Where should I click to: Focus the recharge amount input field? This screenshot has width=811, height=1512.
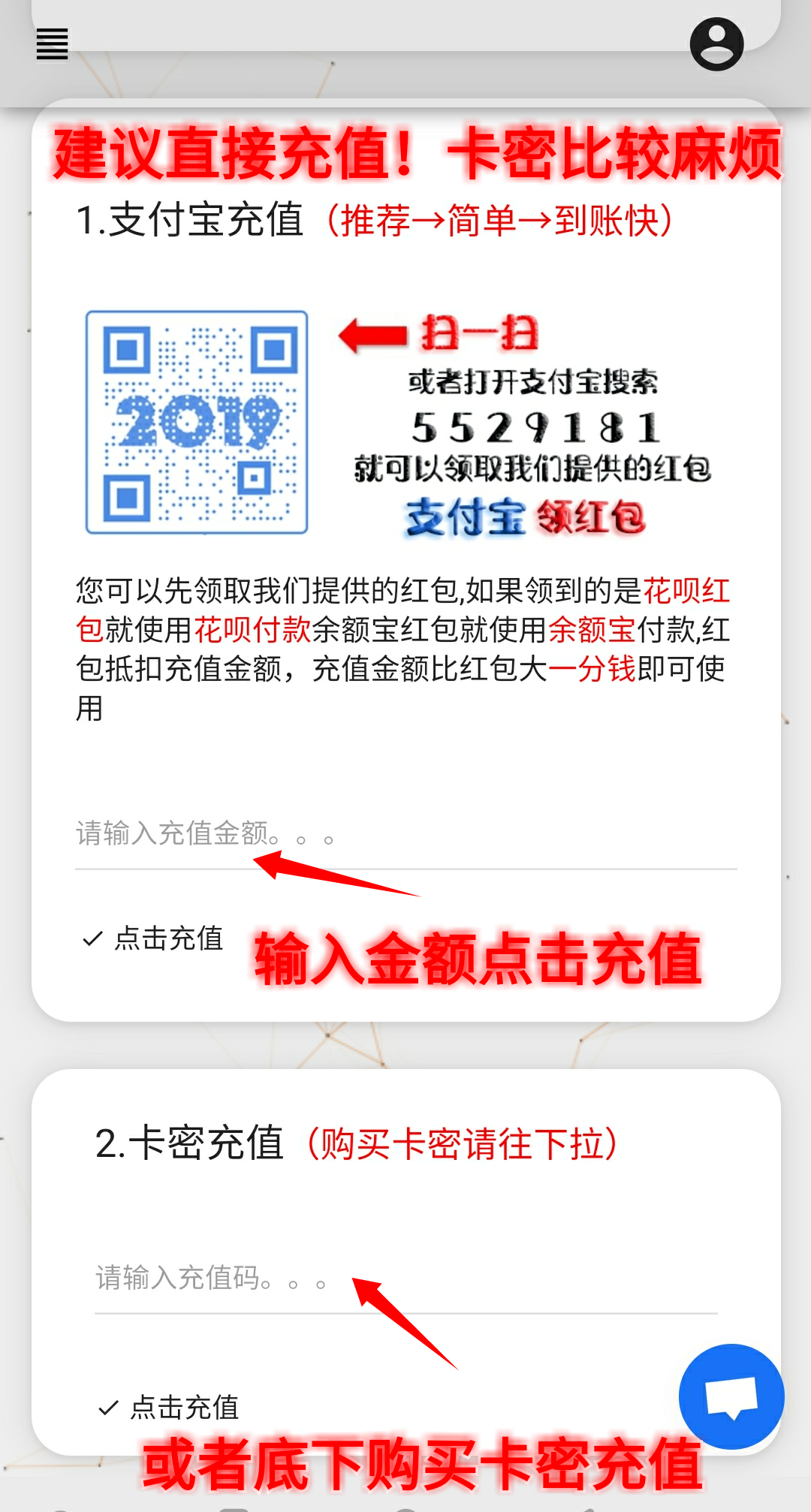pyautogui.click(x=405, y=835)
